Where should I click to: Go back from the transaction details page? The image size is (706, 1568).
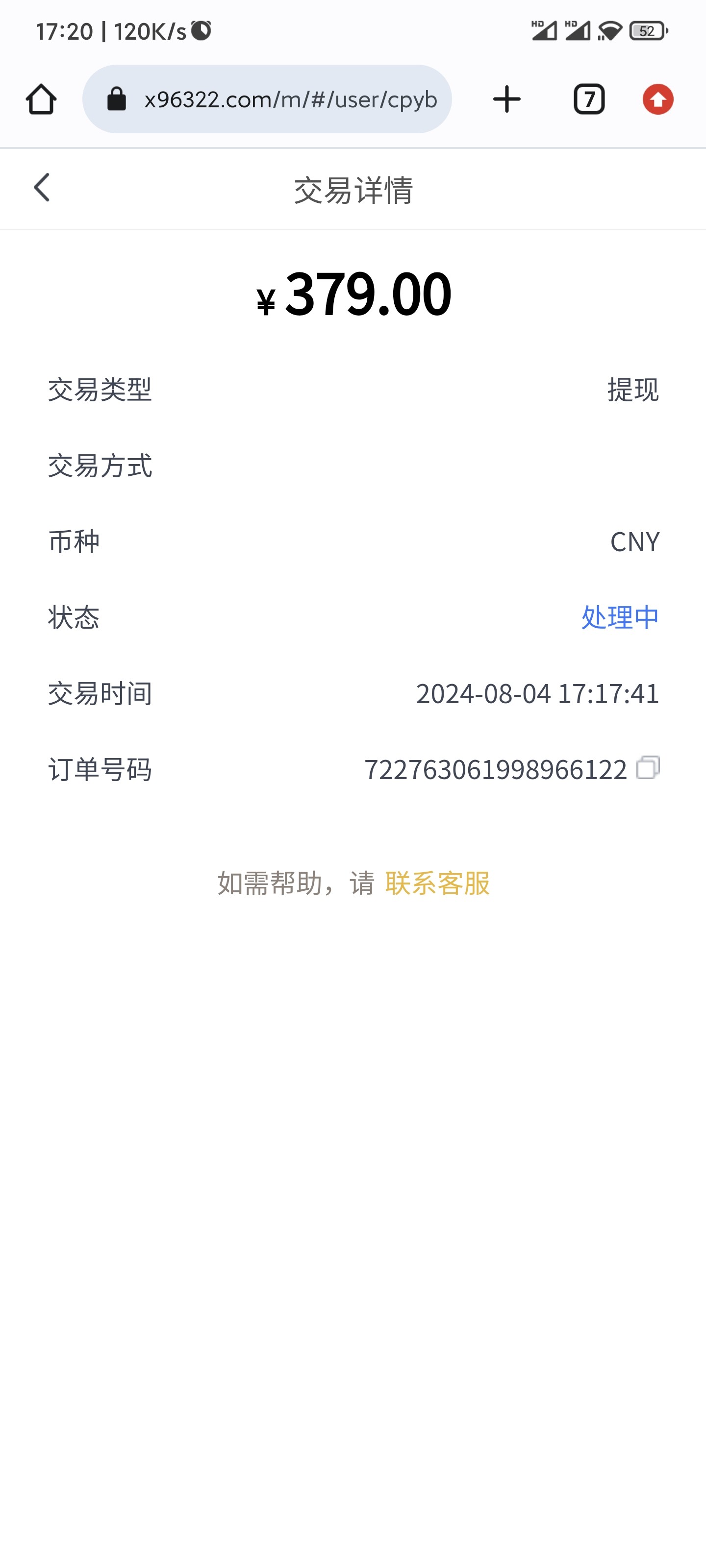coord(41,188)
